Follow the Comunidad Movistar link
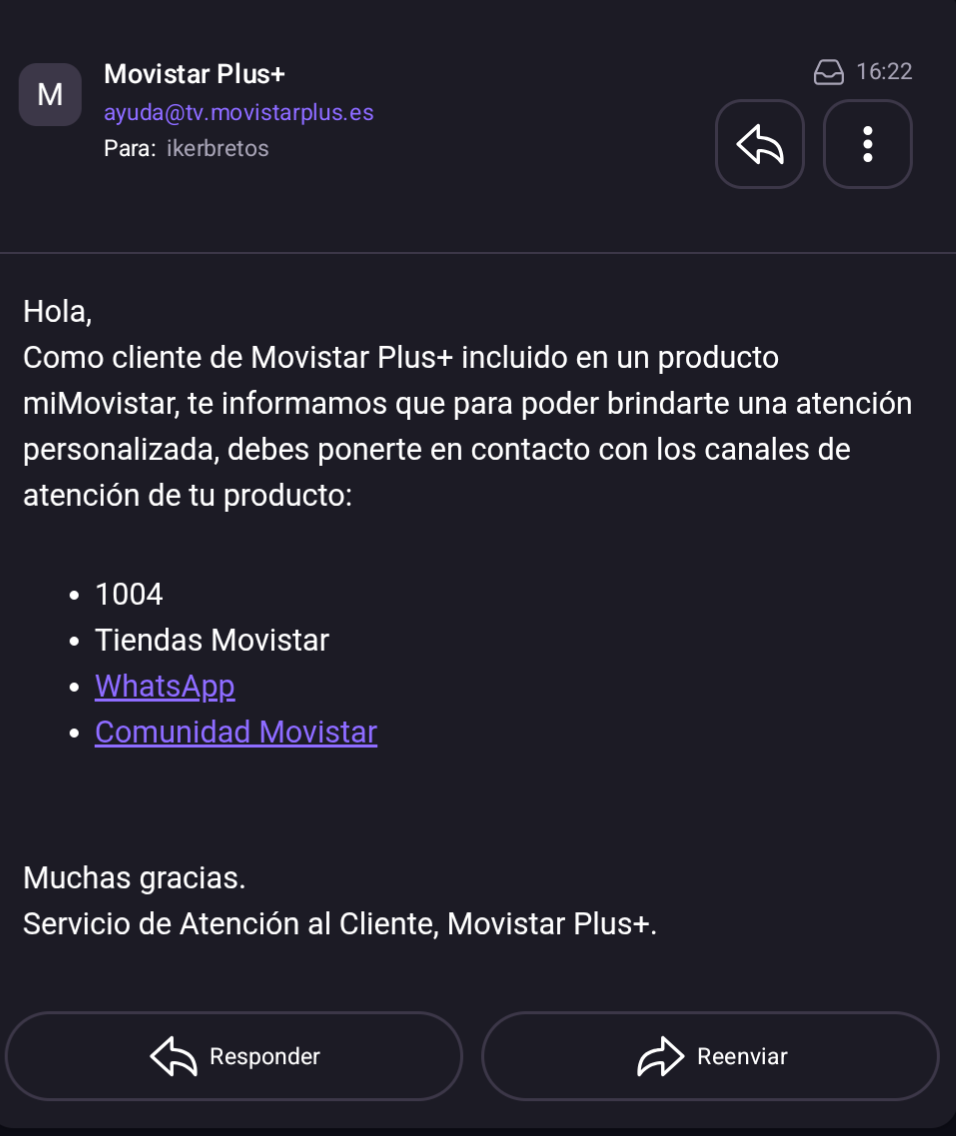The height and width of the screenshot is (1136, 956). coord(236,732)
